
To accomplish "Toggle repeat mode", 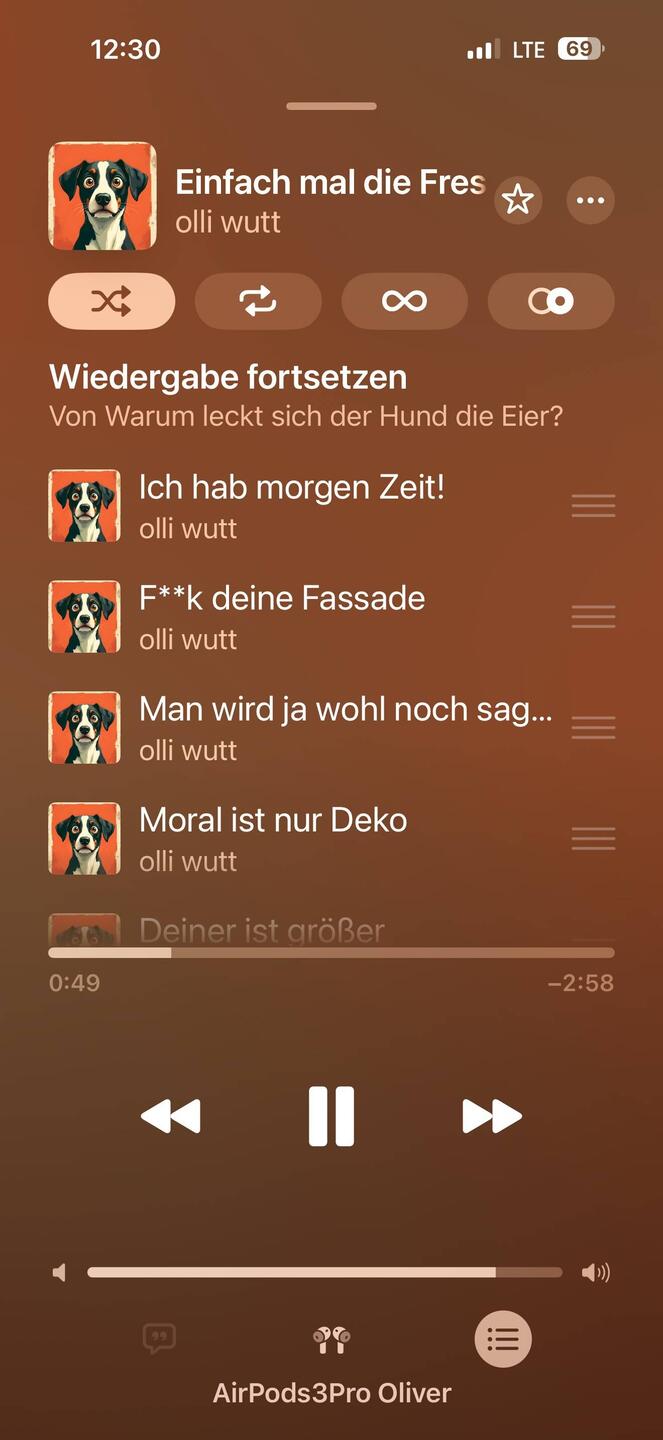I will pyautogui.click(x=258, y=301).
